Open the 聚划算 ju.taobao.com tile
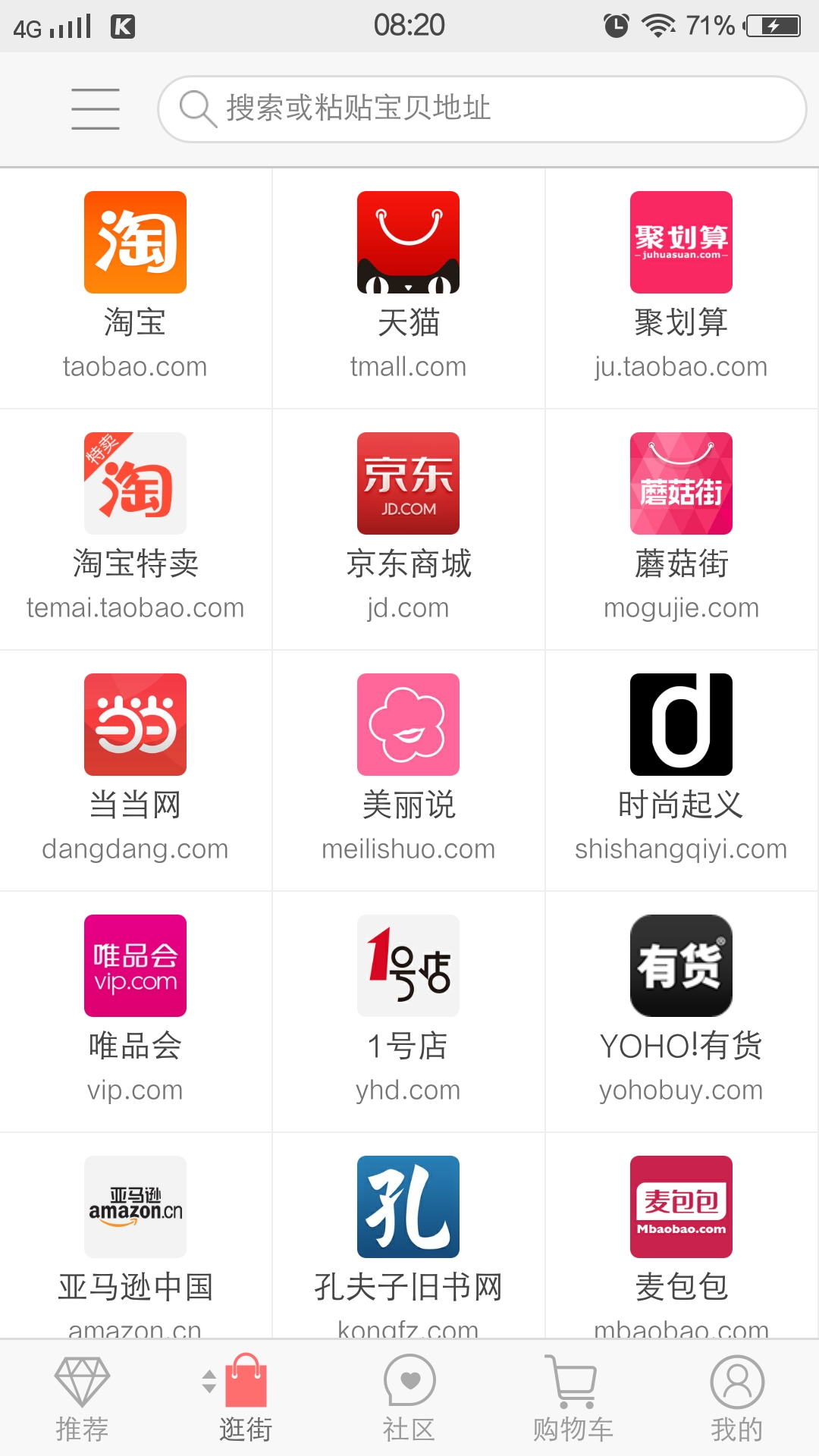Image resolution: width=819 pixels, height=1456 pixels. point(682,287)
